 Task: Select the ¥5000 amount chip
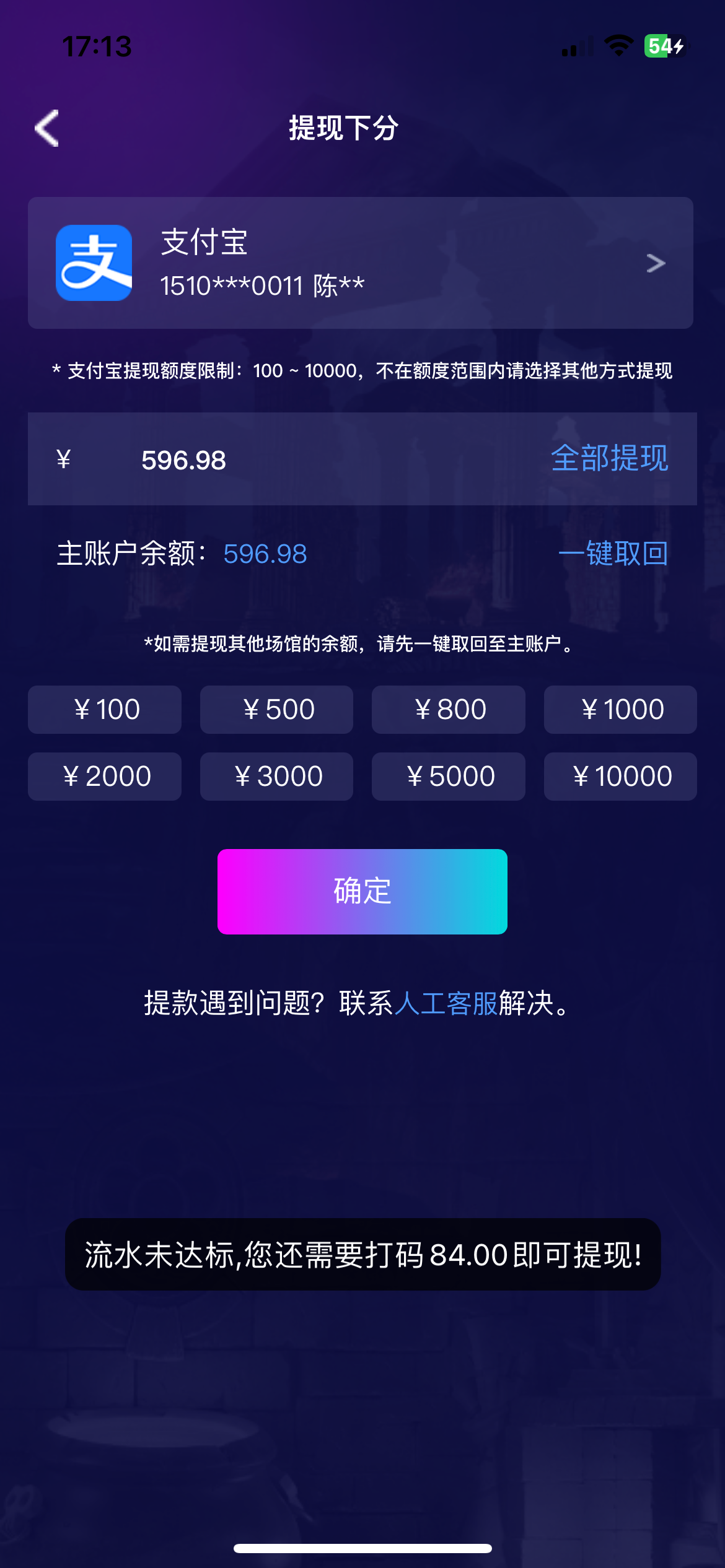coord(449,777)
